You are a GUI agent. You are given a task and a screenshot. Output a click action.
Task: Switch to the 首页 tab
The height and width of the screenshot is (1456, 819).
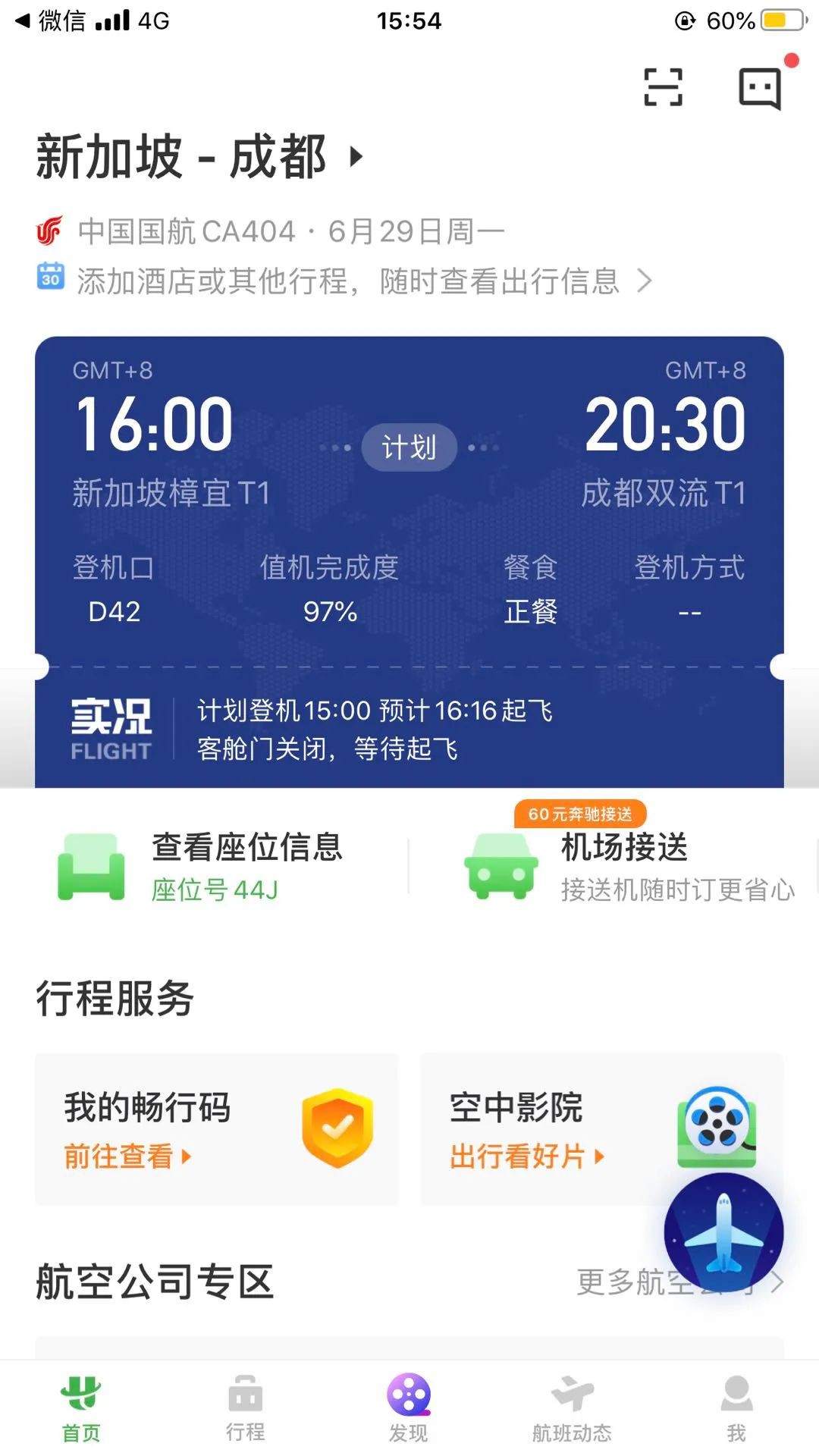(81, 1409)
